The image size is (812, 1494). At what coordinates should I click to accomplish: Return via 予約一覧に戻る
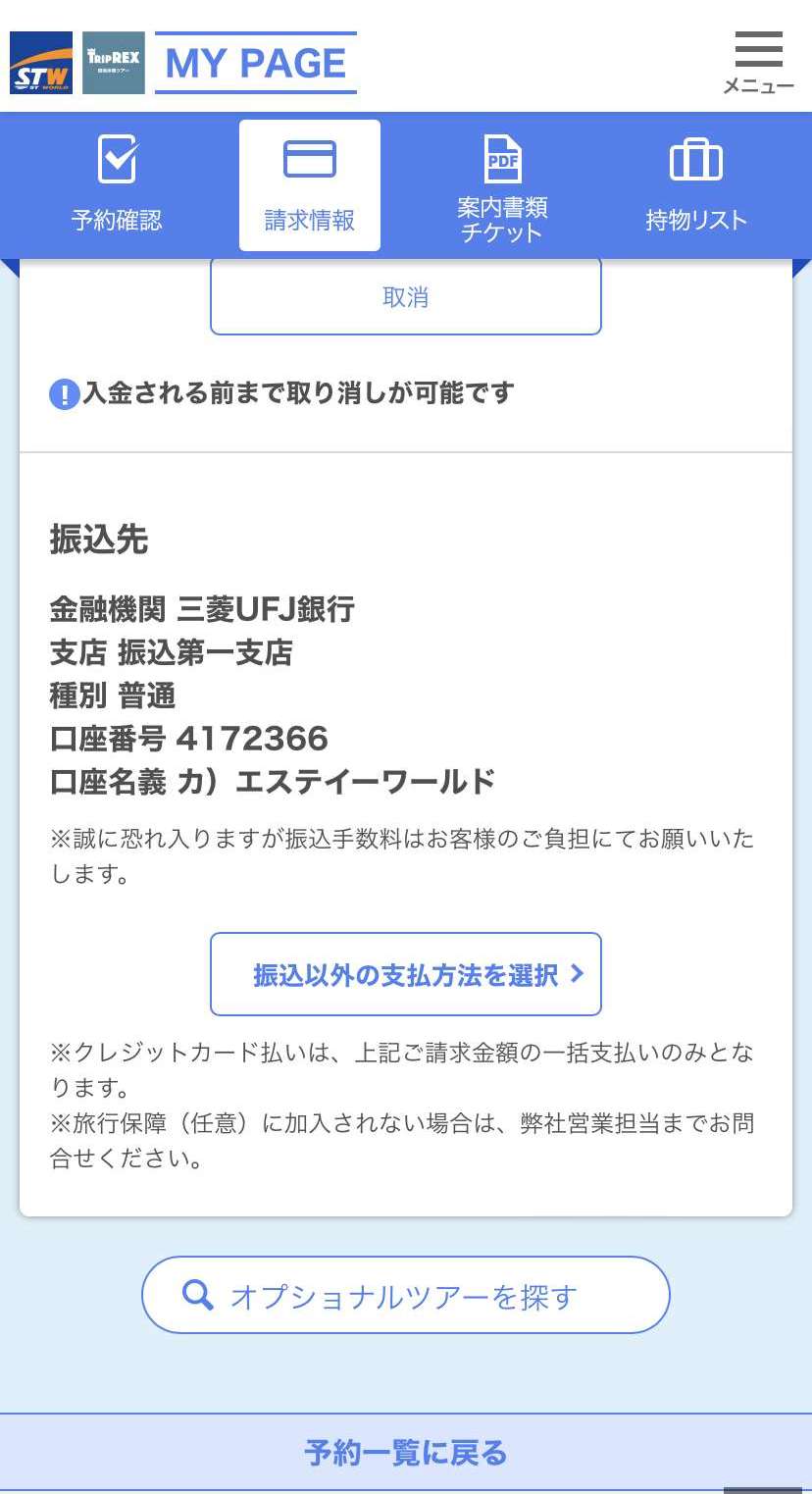coord(405,1452)
